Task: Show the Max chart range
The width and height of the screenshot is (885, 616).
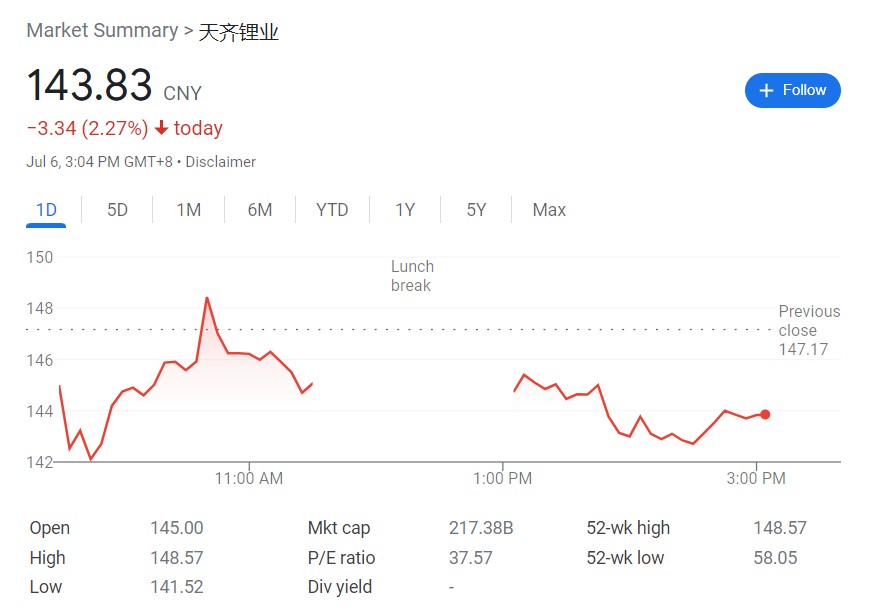Action: [x=549, y=210]
